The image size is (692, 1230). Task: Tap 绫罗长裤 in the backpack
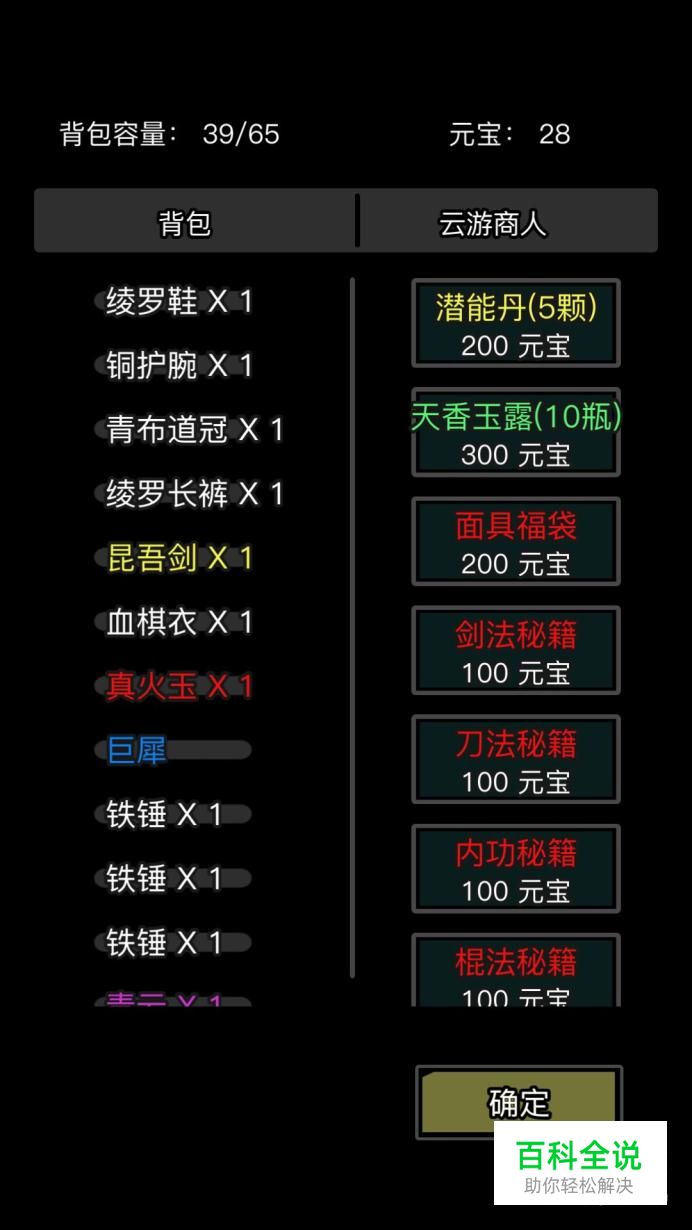194,493
